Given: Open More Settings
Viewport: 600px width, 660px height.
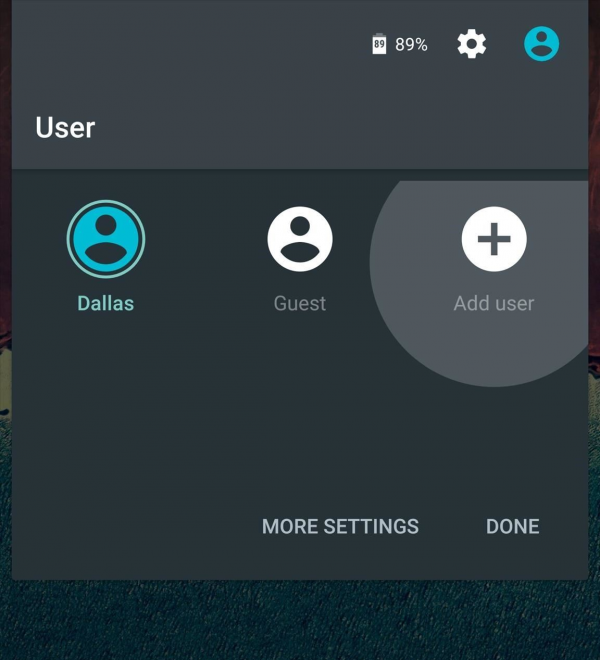Looking at the screenshot, I should point(340,526).
